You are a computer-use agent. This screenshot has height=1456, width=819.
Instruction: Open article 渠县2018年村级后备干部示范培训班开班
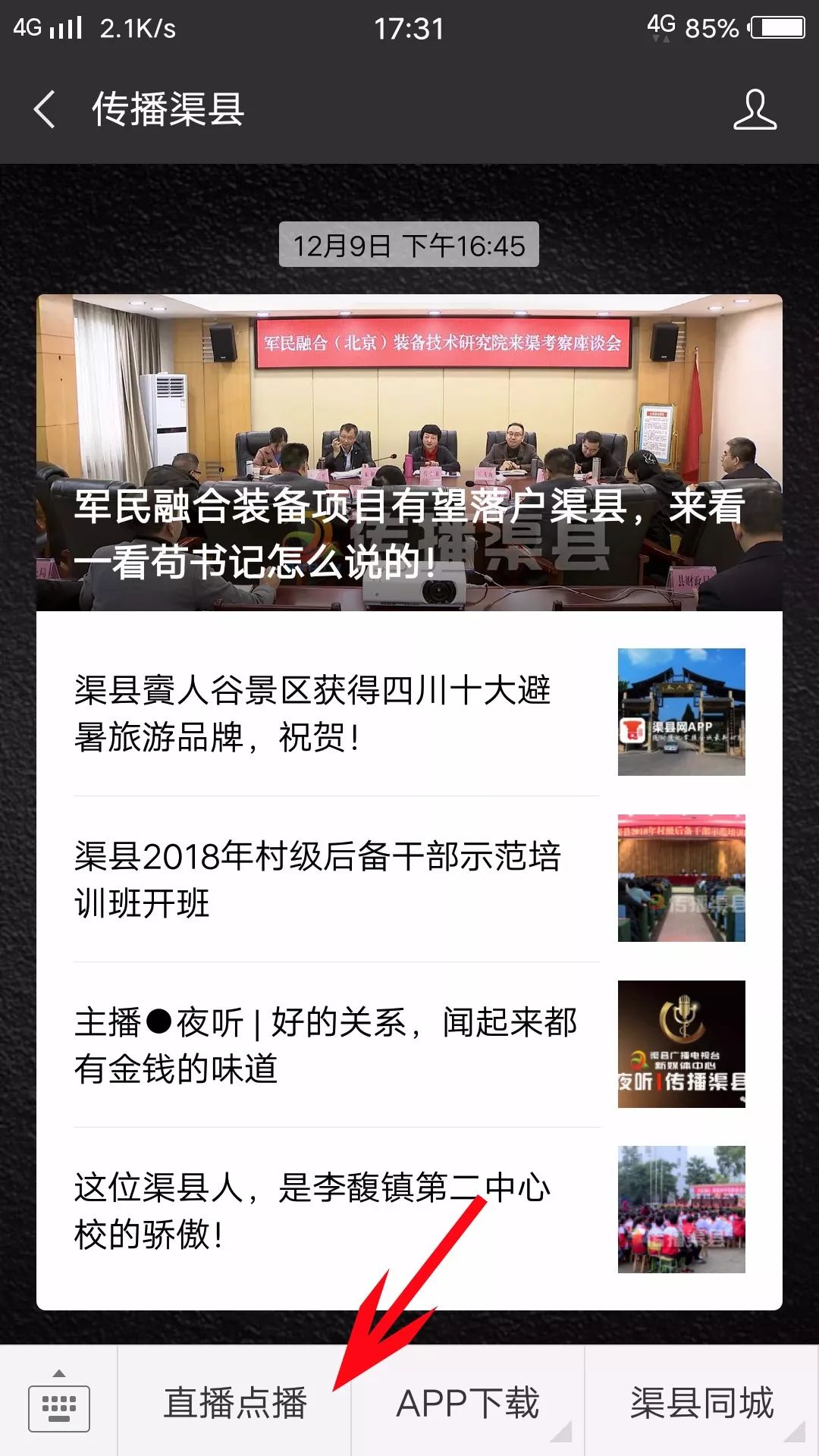tap(409, 878)
